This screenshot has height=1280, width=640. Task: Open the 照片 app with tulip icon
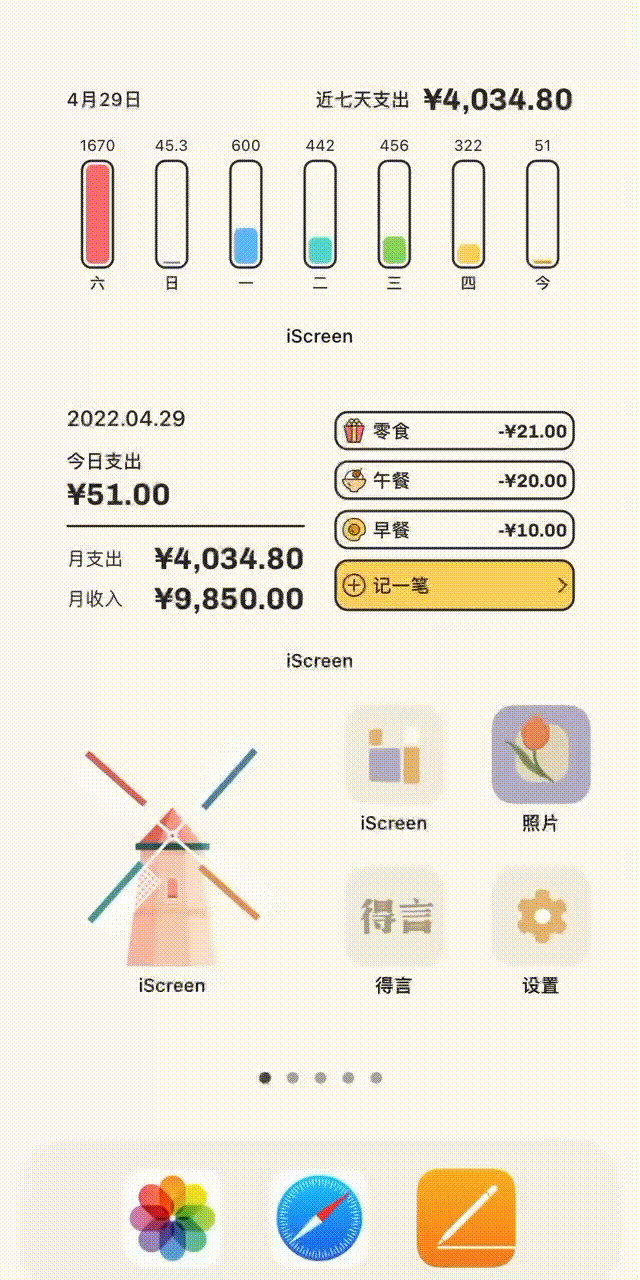coord(541,754)
